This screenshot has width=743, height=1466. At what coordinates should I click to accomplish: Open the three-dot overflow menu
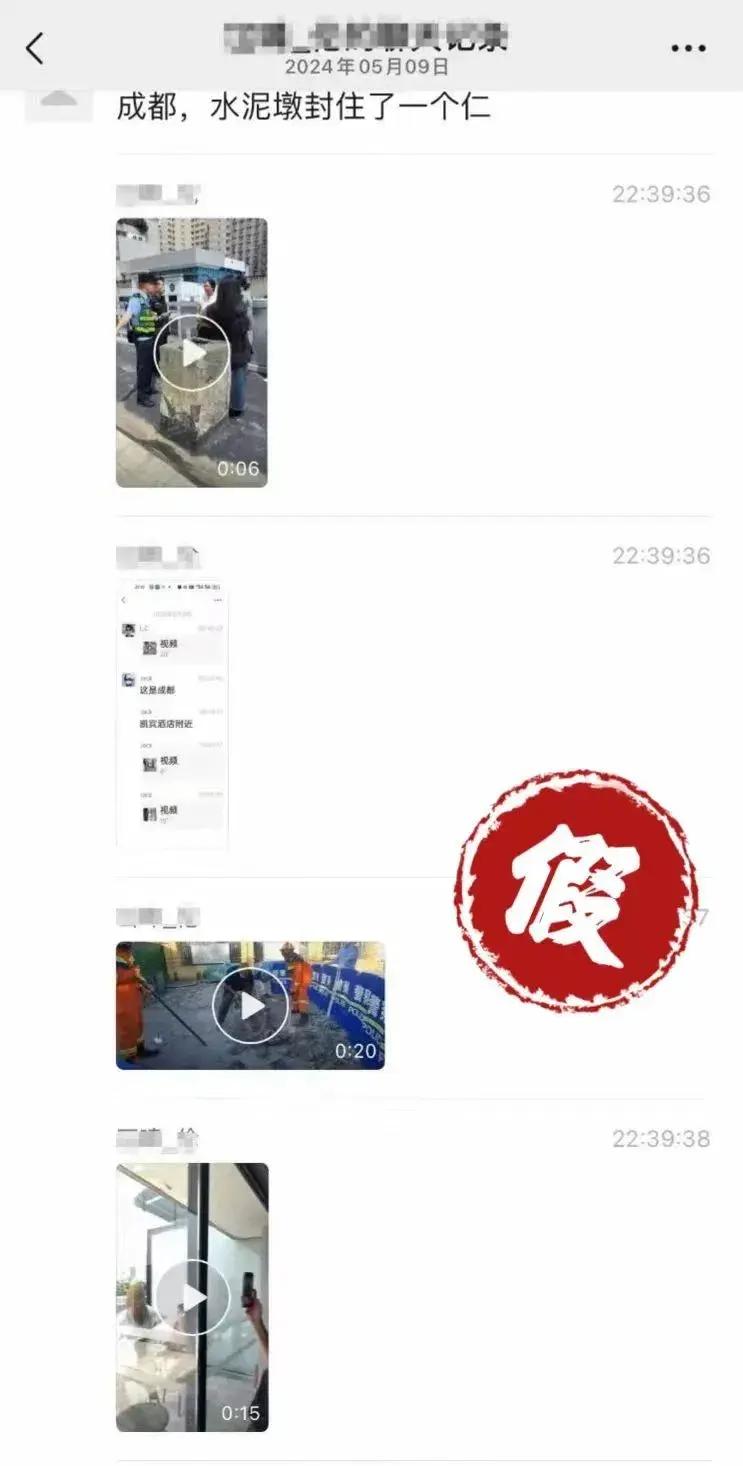point(688,48)
